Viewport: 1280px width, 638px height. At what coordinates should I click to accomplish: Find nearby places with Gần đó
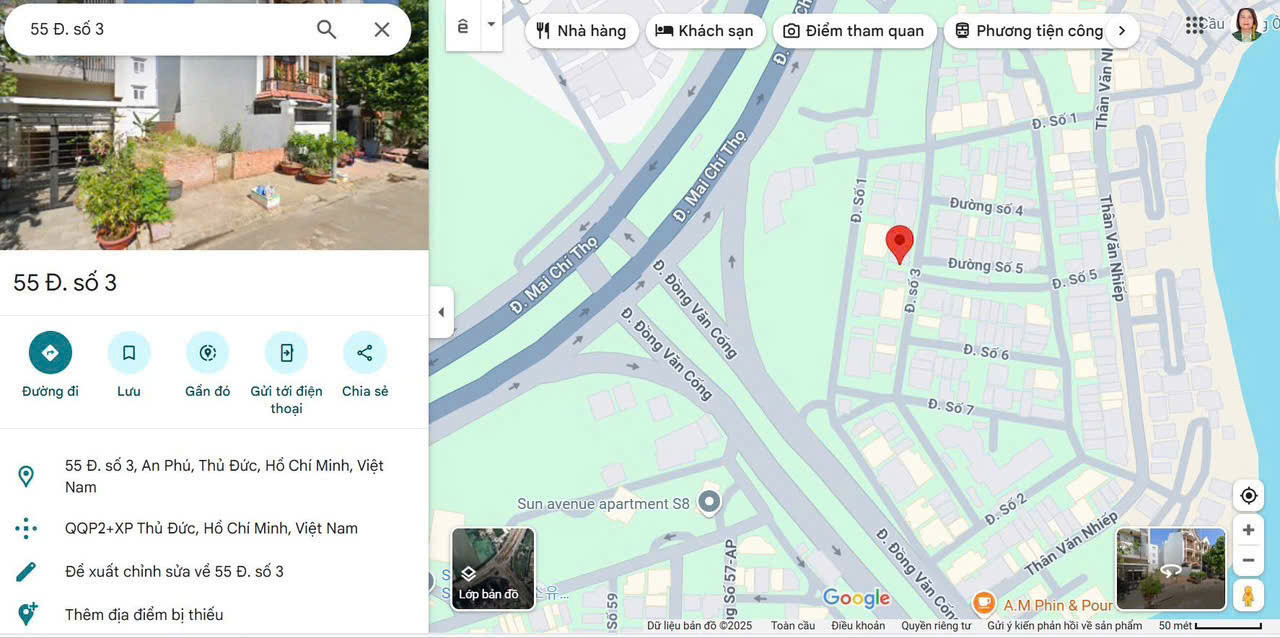207,353
